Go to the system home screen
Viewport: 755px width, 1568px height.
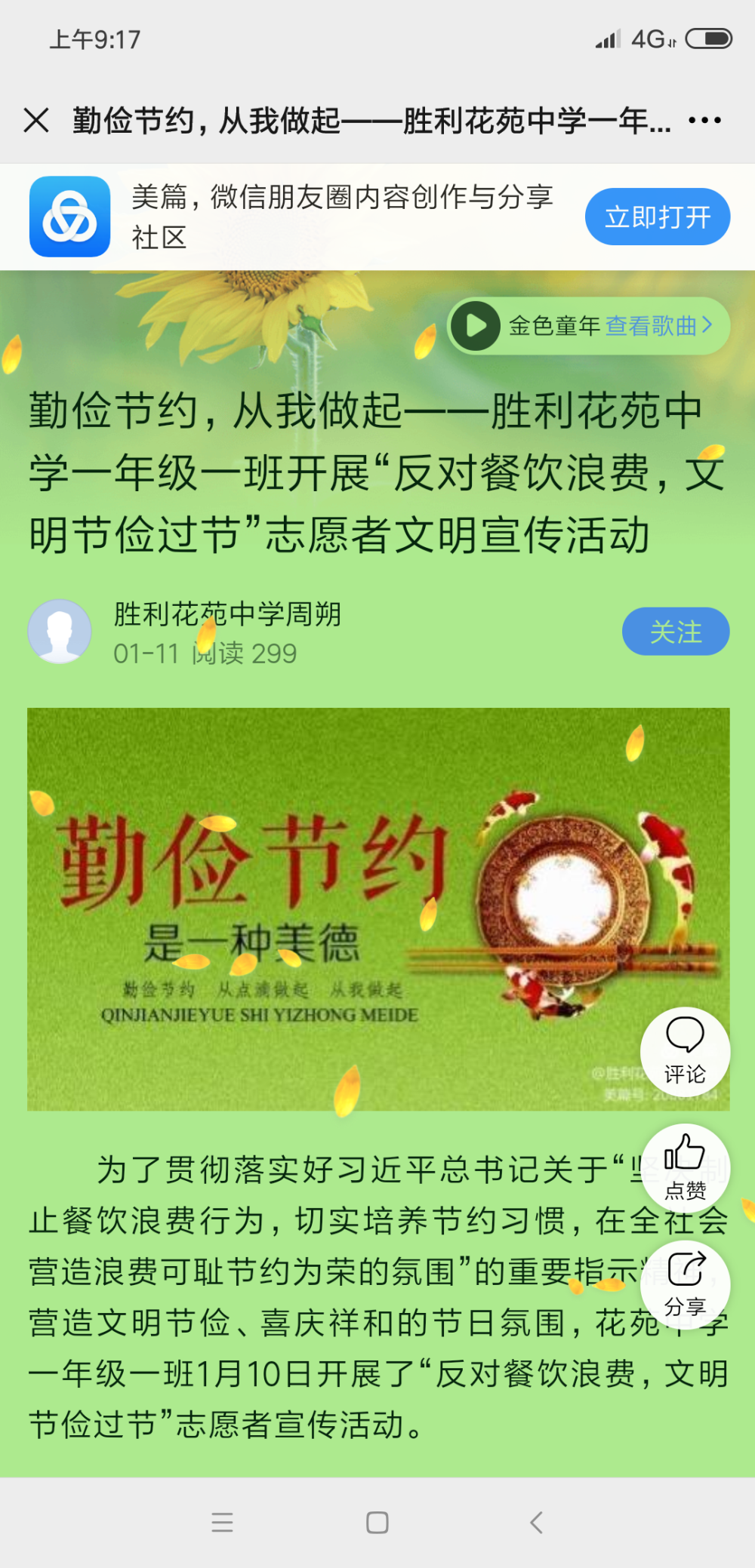[377, 1522]
